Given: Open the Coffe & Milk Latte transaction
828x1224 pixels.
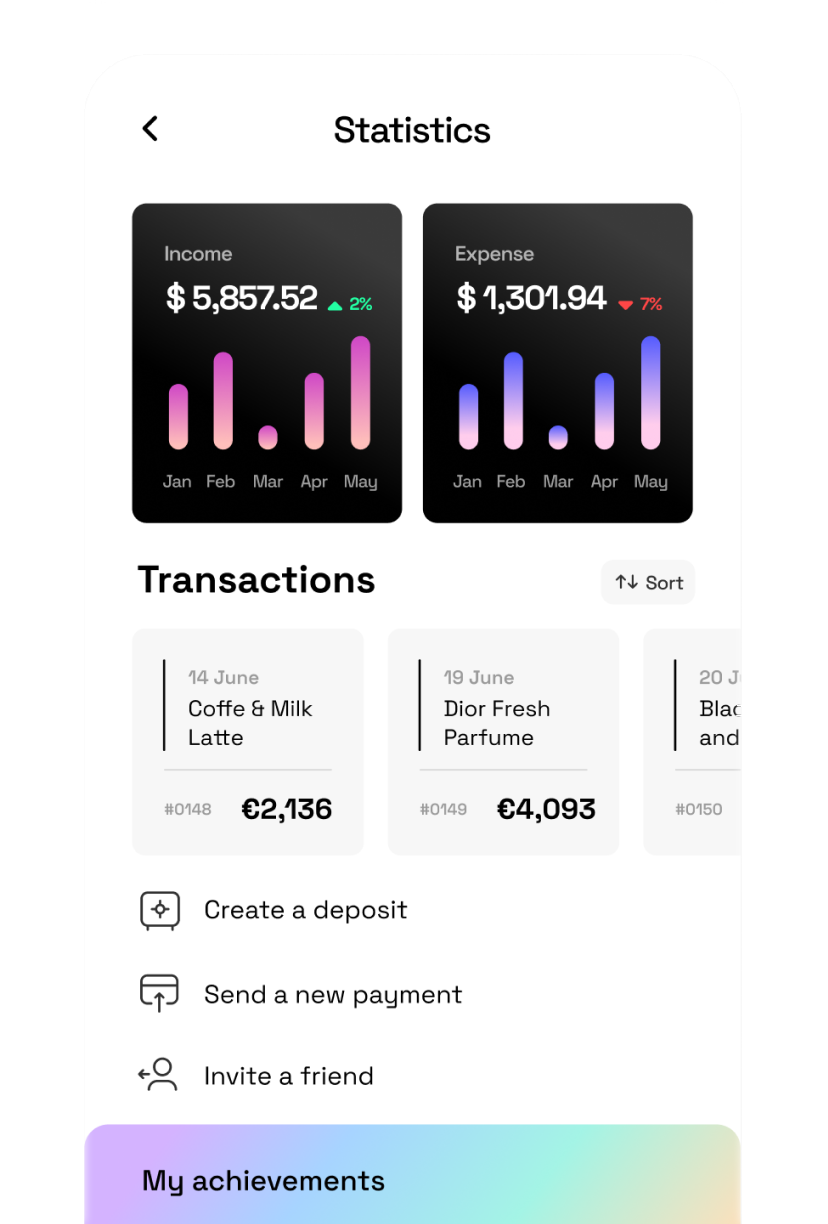Looking at the screenshot, I should [x=248, y=741].
